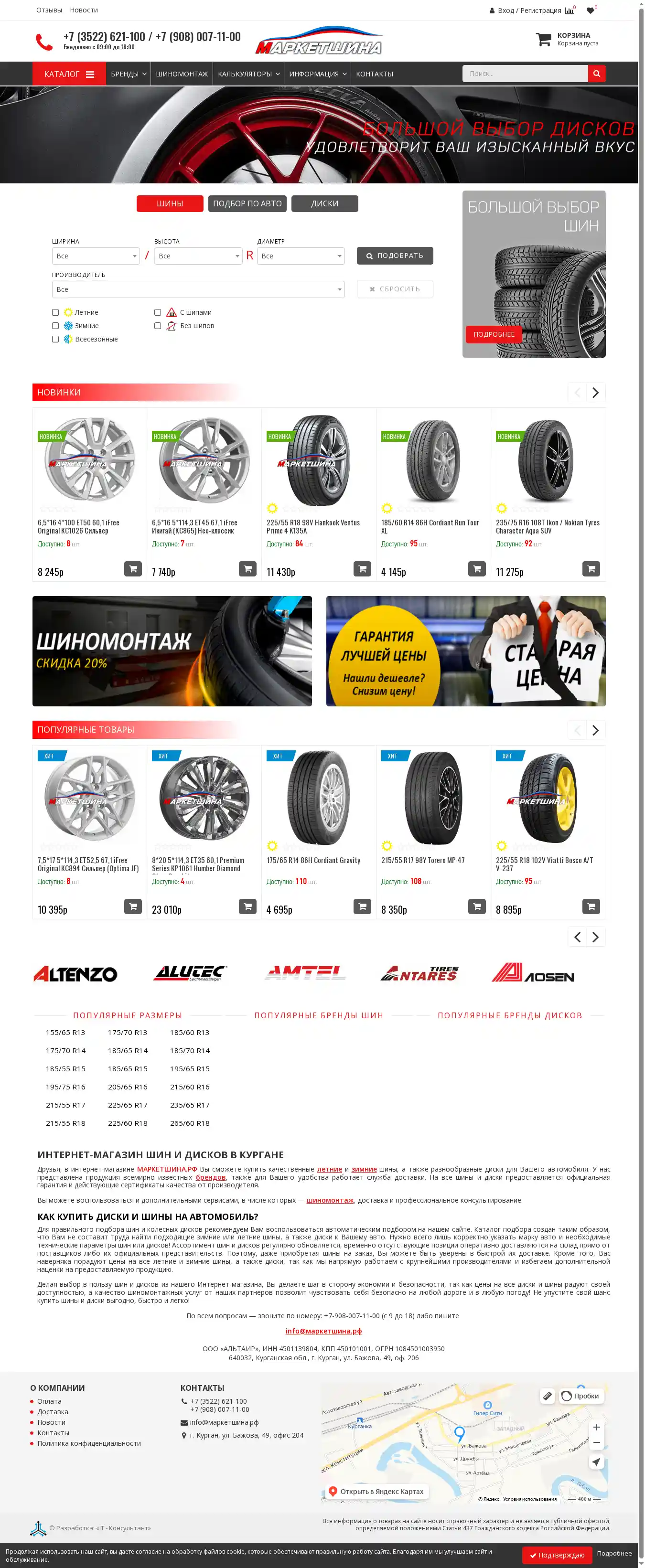Tap the ПОДОБРАТЬ button
645x1568 pixels.
coord(394,256)
